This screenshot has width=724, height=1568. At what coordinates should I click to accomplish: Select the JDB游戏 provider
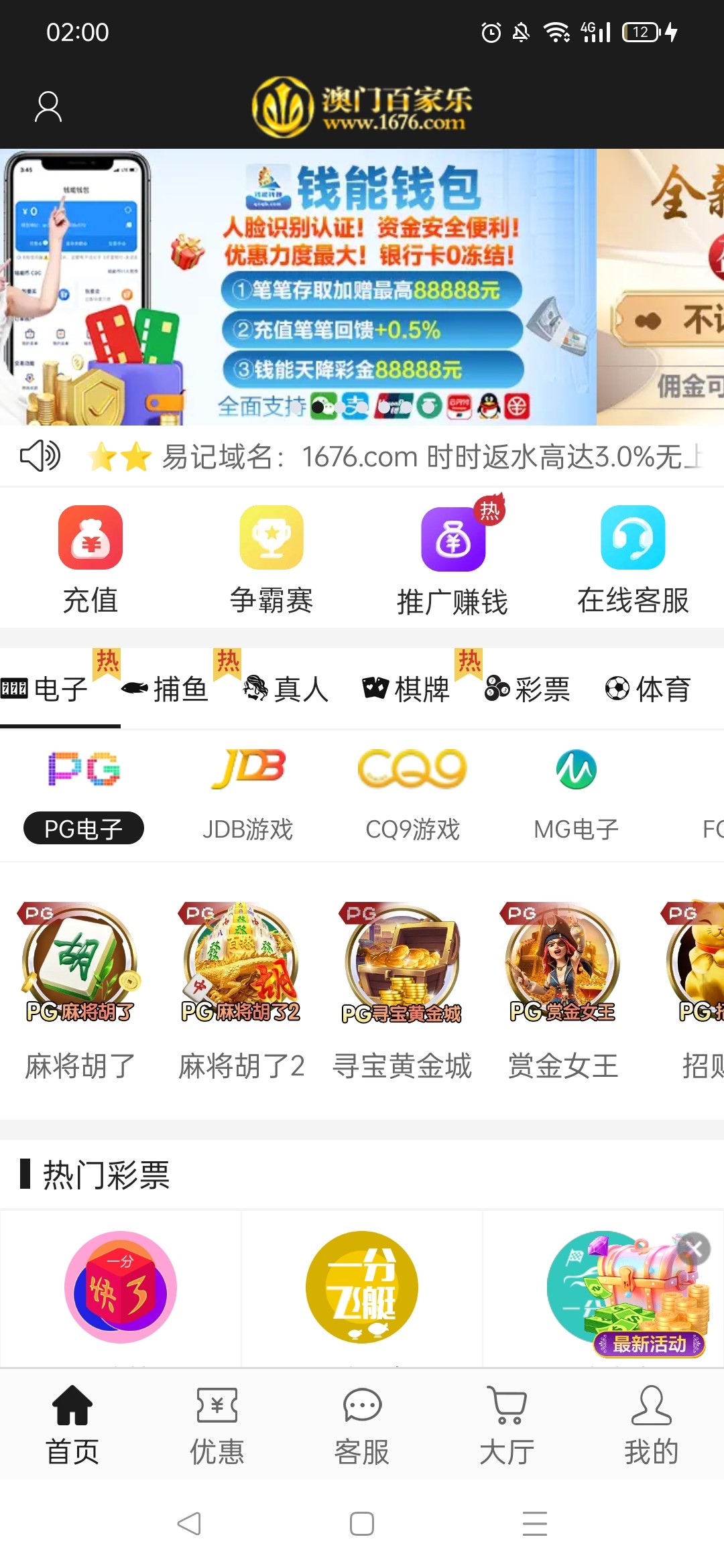(x=248, y=794)
